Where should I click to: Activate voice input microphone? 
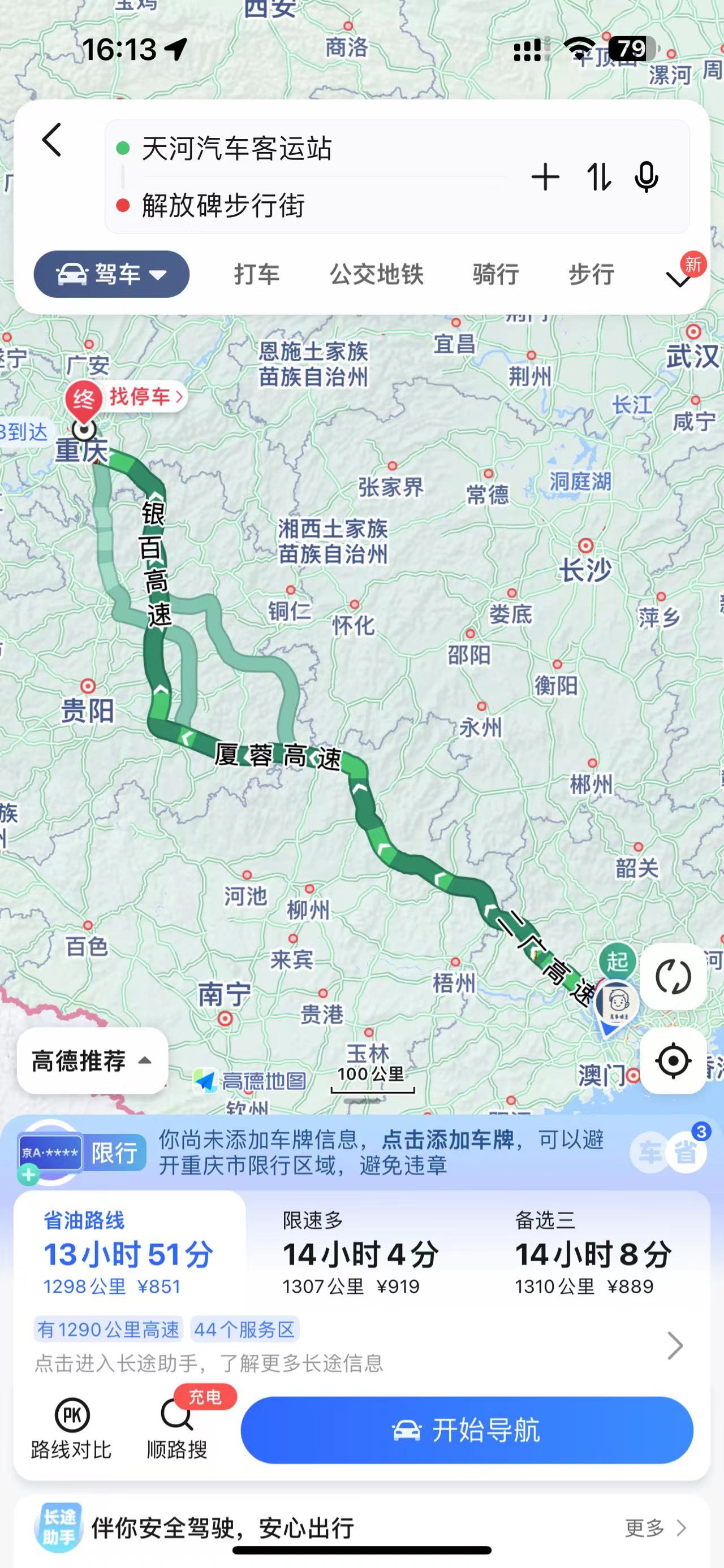(x=646, y=177)
